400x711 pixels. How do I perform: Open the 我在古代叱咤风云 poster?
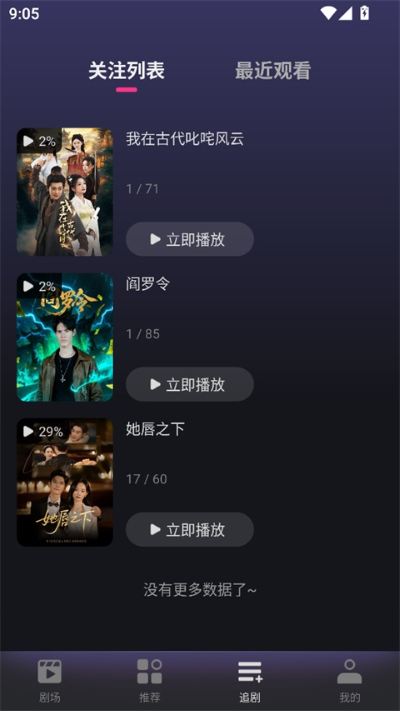(65, 192)
